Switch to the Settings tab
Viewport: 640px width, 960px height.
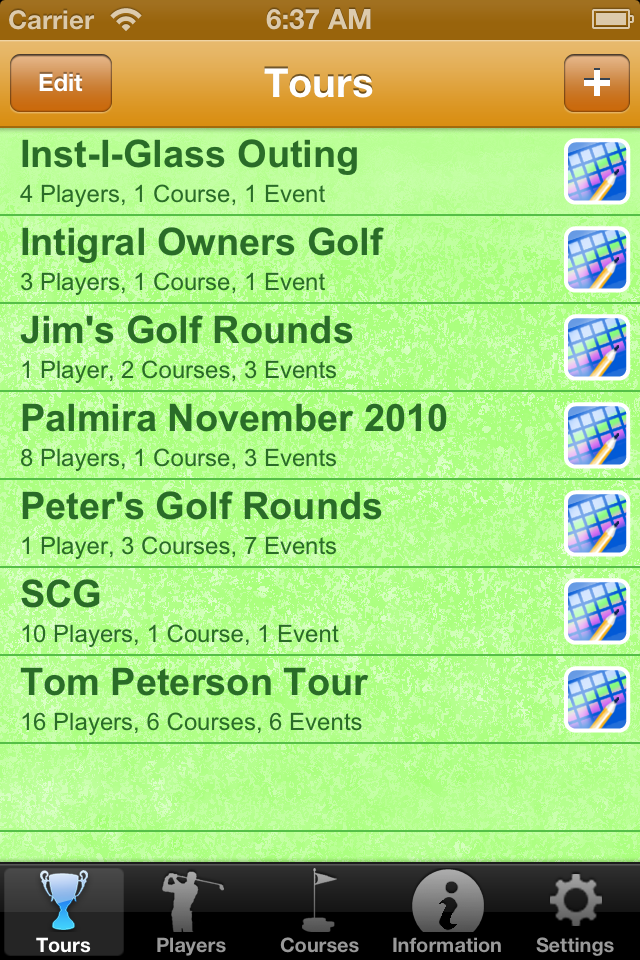[575, 912]
